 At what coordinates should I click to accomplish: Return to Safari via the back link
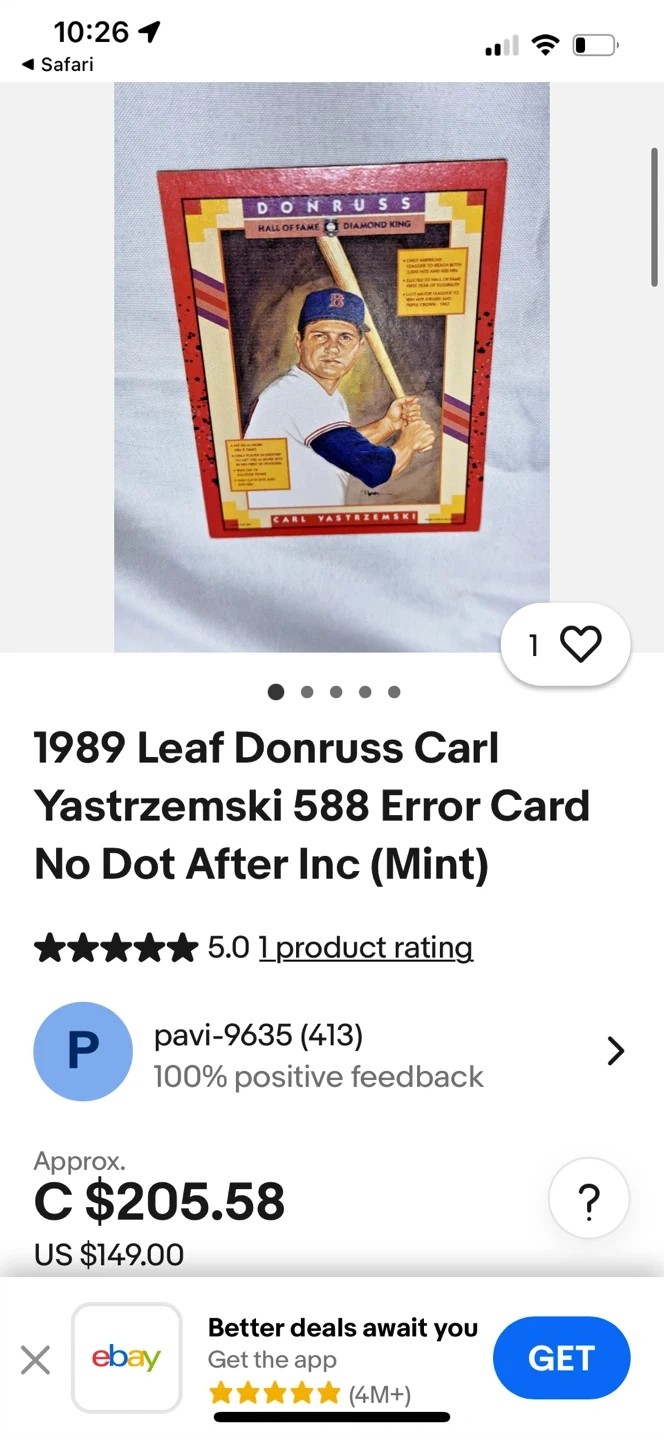click(58, 64)
